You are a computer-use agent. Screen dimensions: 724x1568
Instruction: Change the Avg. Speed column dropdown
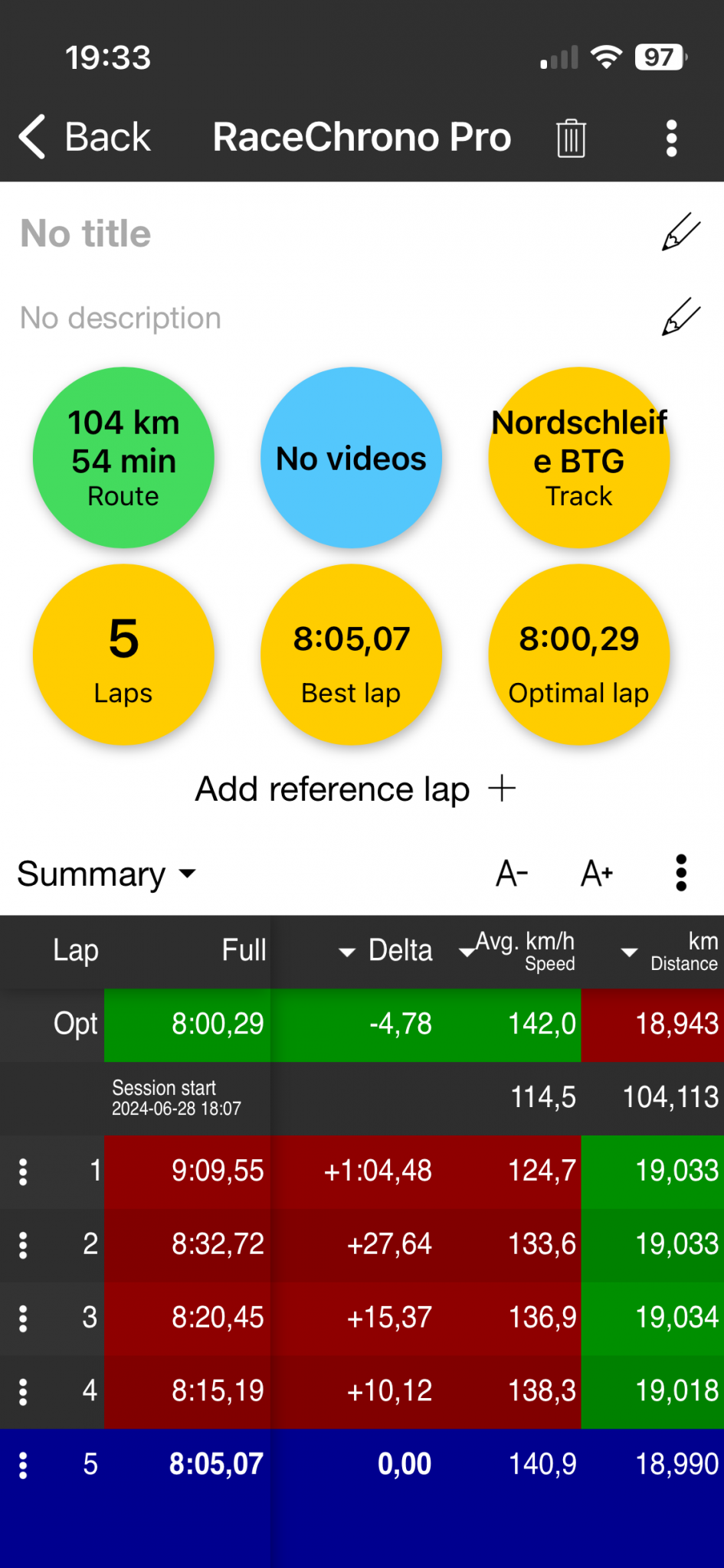[517, 951]
